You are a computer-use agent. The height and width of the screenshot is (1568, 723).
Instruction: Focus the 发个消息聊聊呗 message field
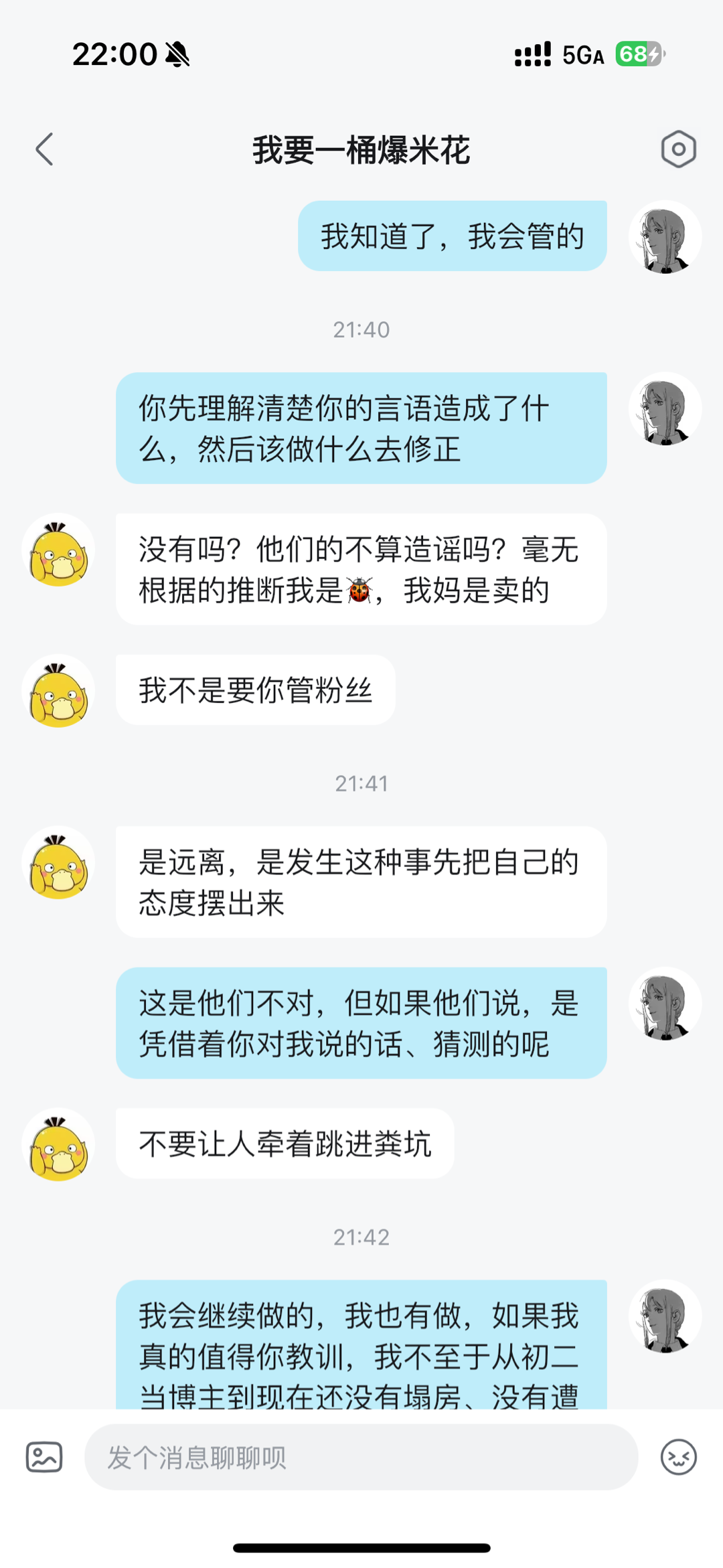[361, 1457]
